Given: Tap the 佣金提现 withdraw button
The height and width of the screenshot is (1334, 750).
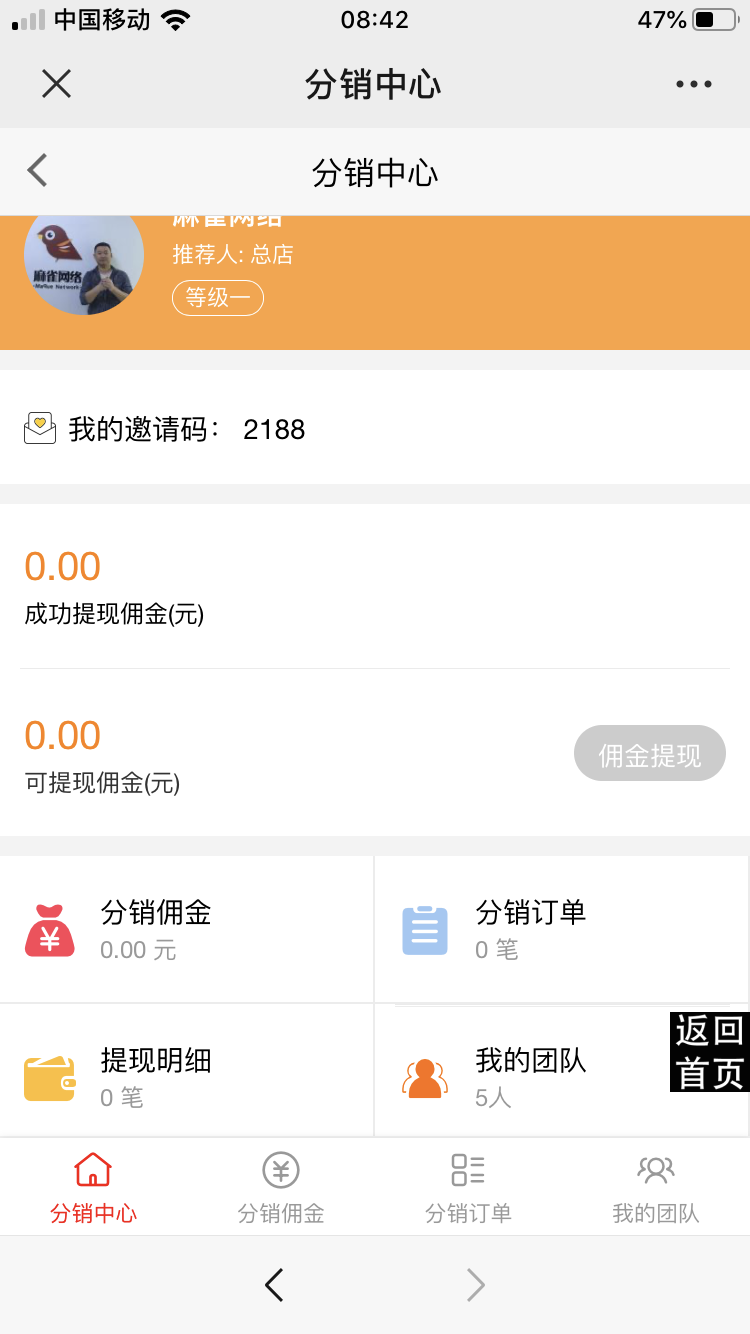Looking at the screenshot, I should click(x=649, y=754).
